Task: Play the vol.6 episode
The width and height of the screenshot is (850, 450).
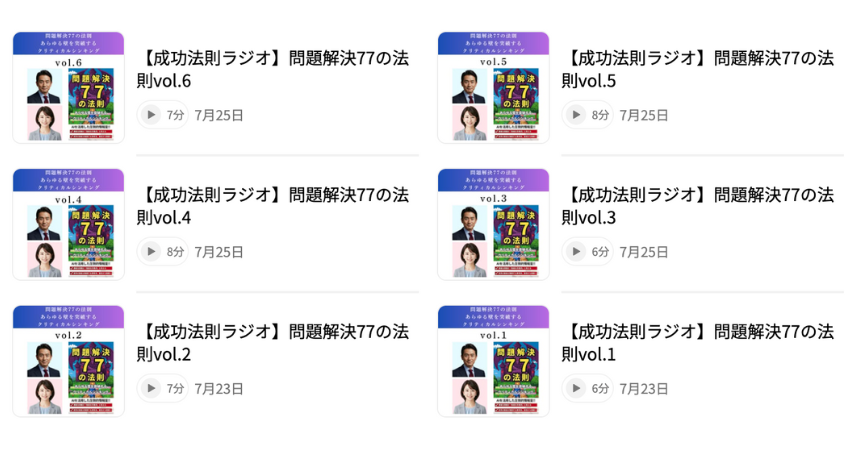Action: (151, 115)
